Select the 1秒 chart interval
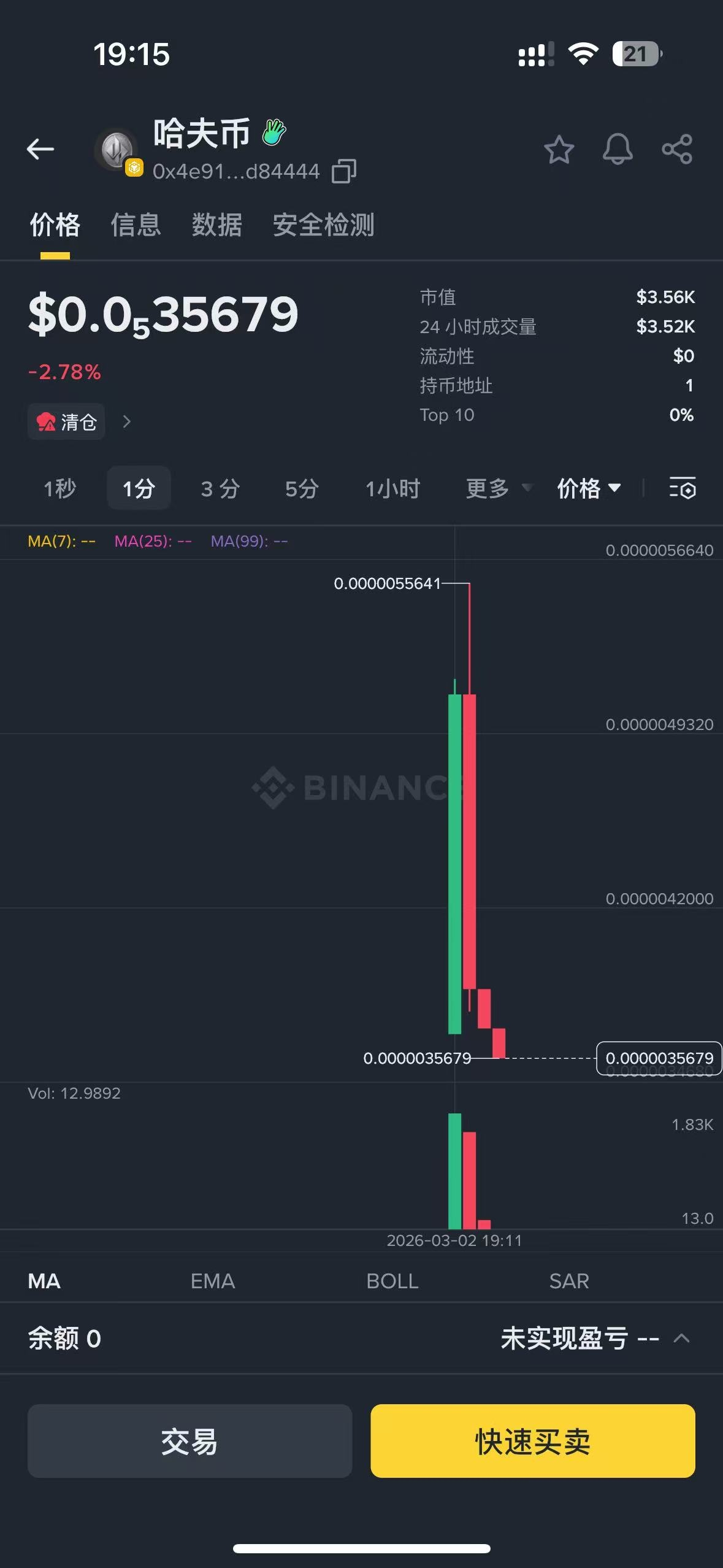 59,488
